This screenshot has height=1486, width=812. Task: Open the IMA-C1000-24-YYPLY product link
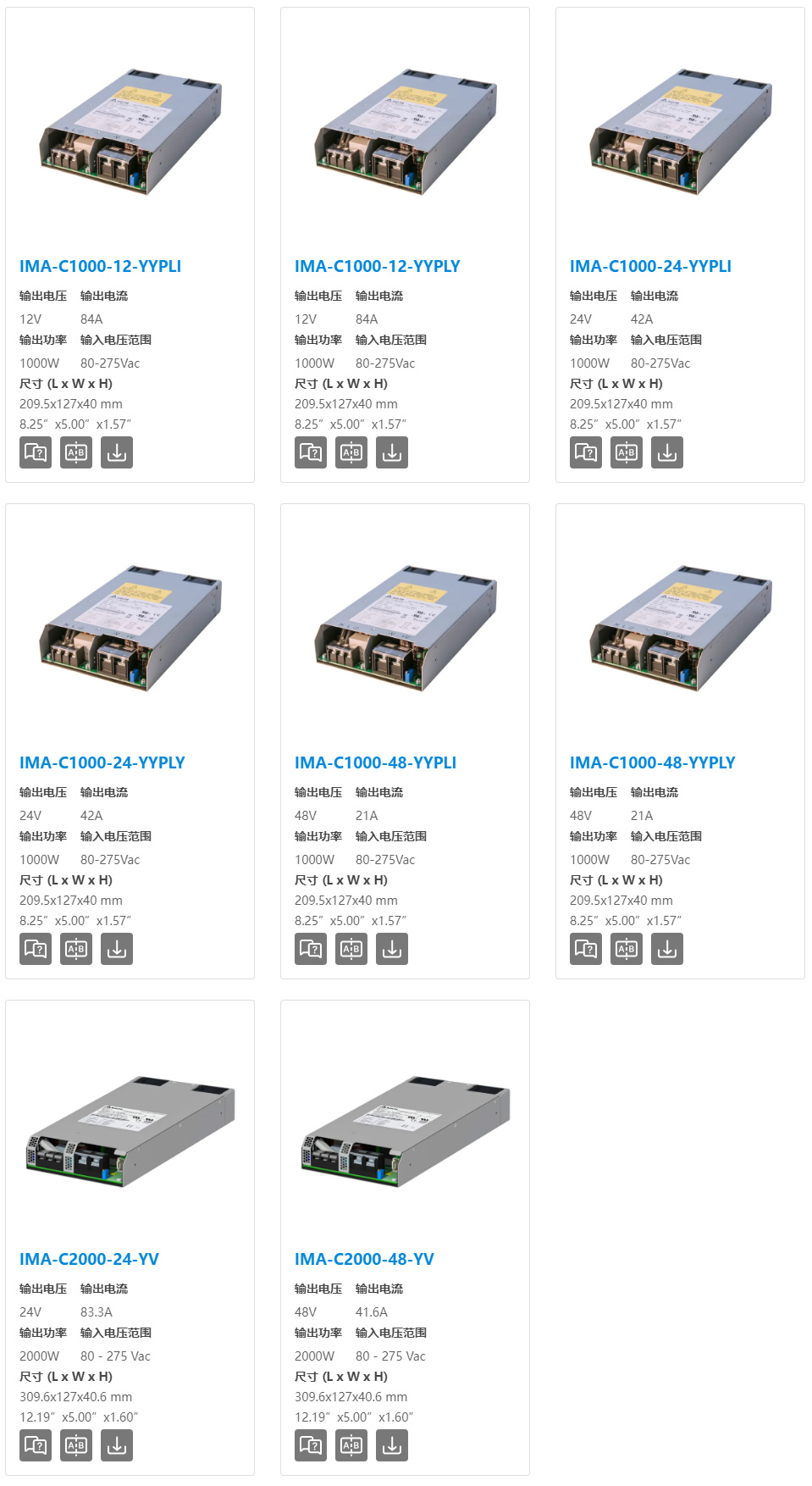point(102,762)
